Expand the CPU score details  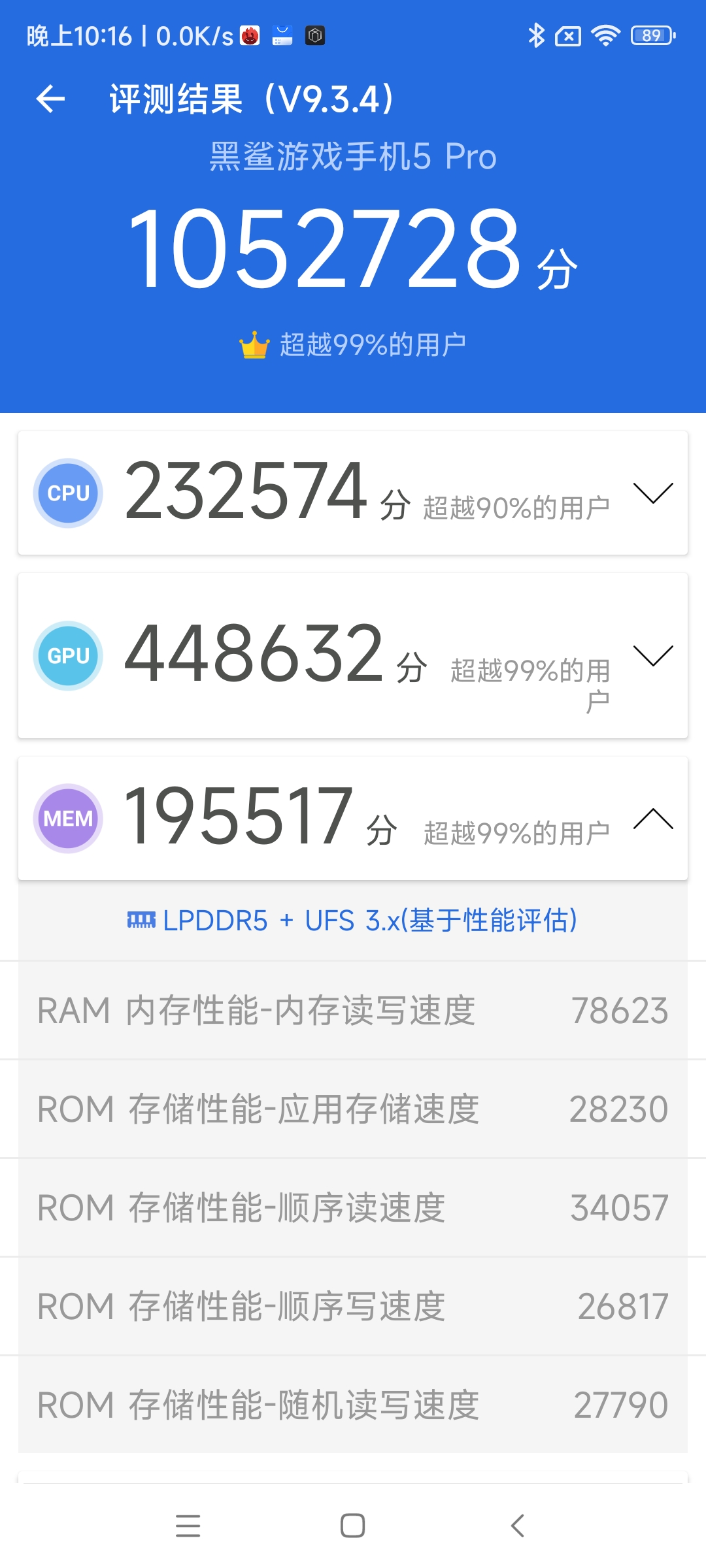click(x=653, y=493)
